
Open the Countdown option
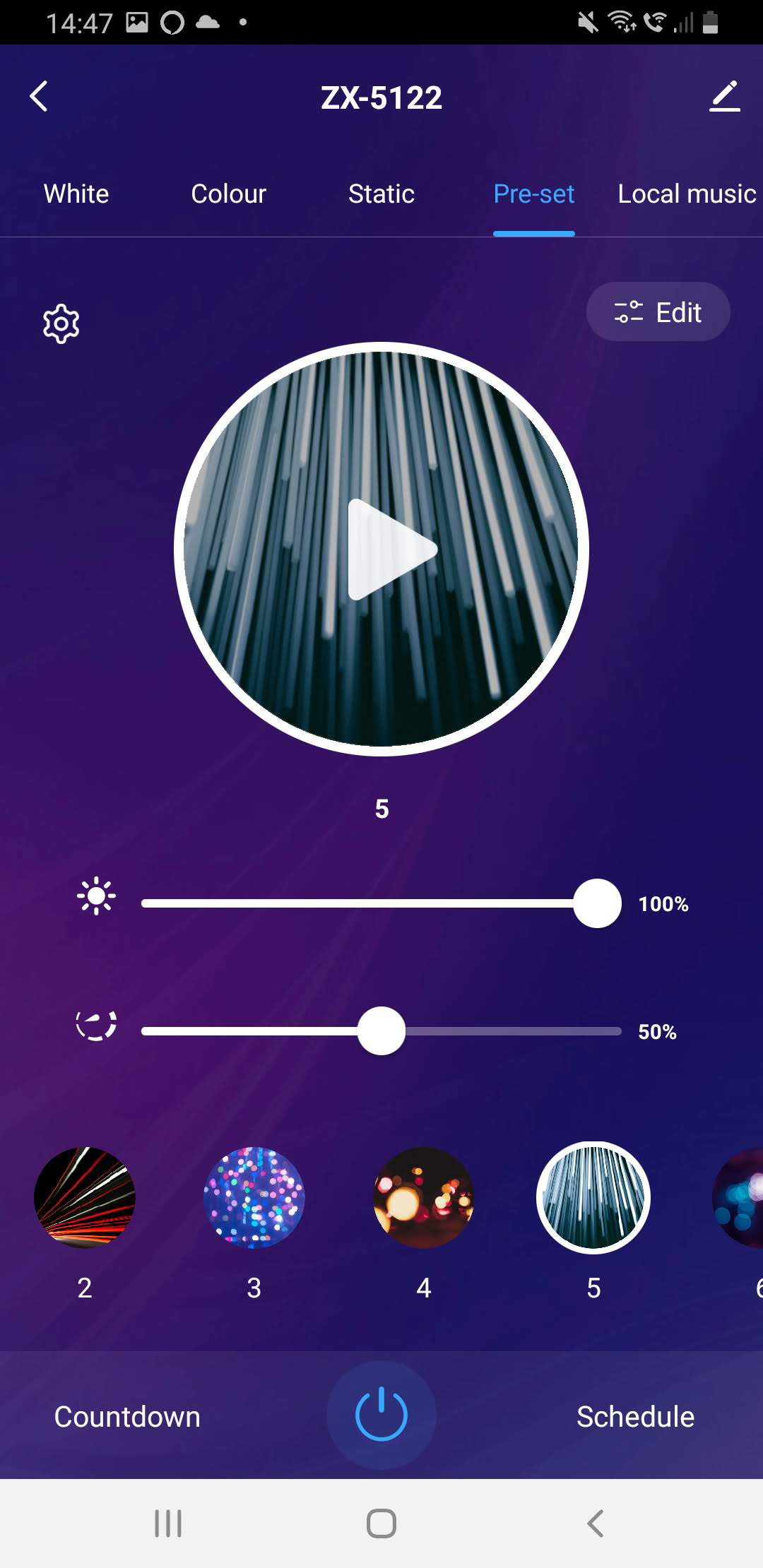(127, 1417)
